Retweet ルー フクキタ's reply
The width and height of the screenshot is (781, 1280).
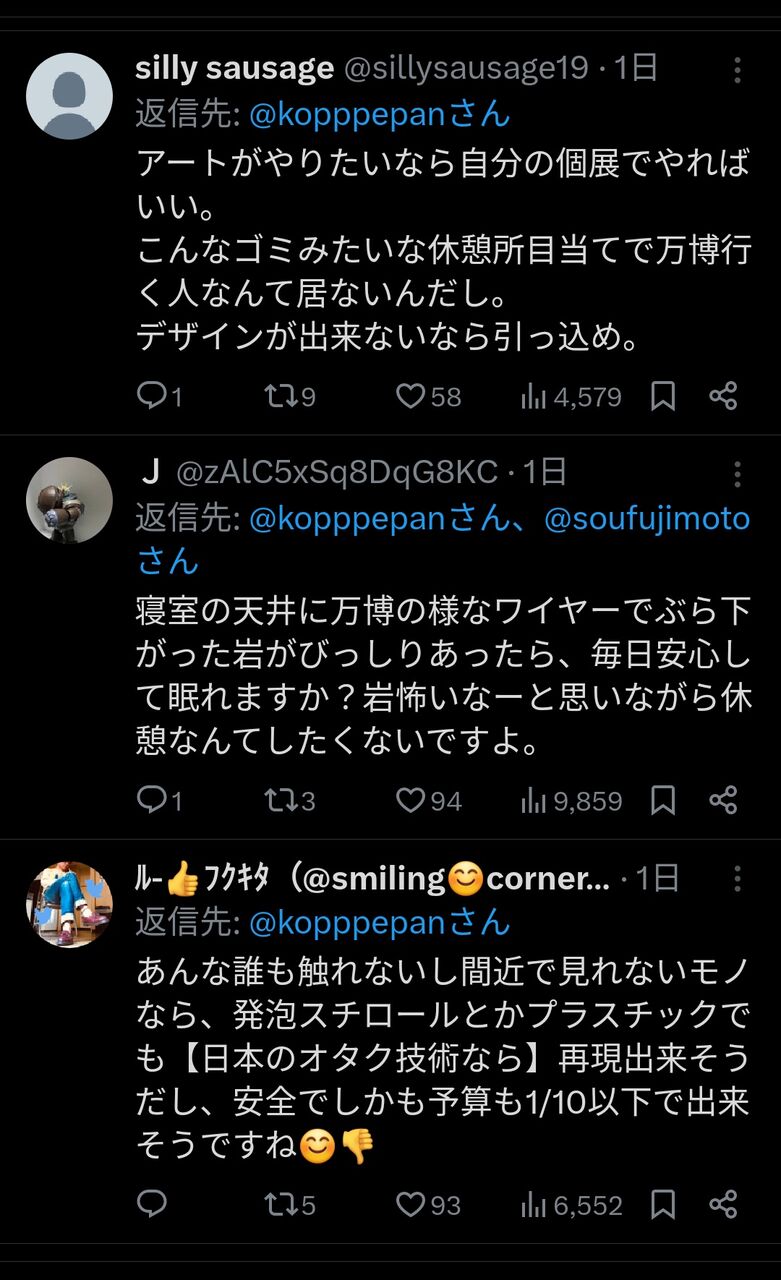pyautogui.click(x=290, y=1205)
